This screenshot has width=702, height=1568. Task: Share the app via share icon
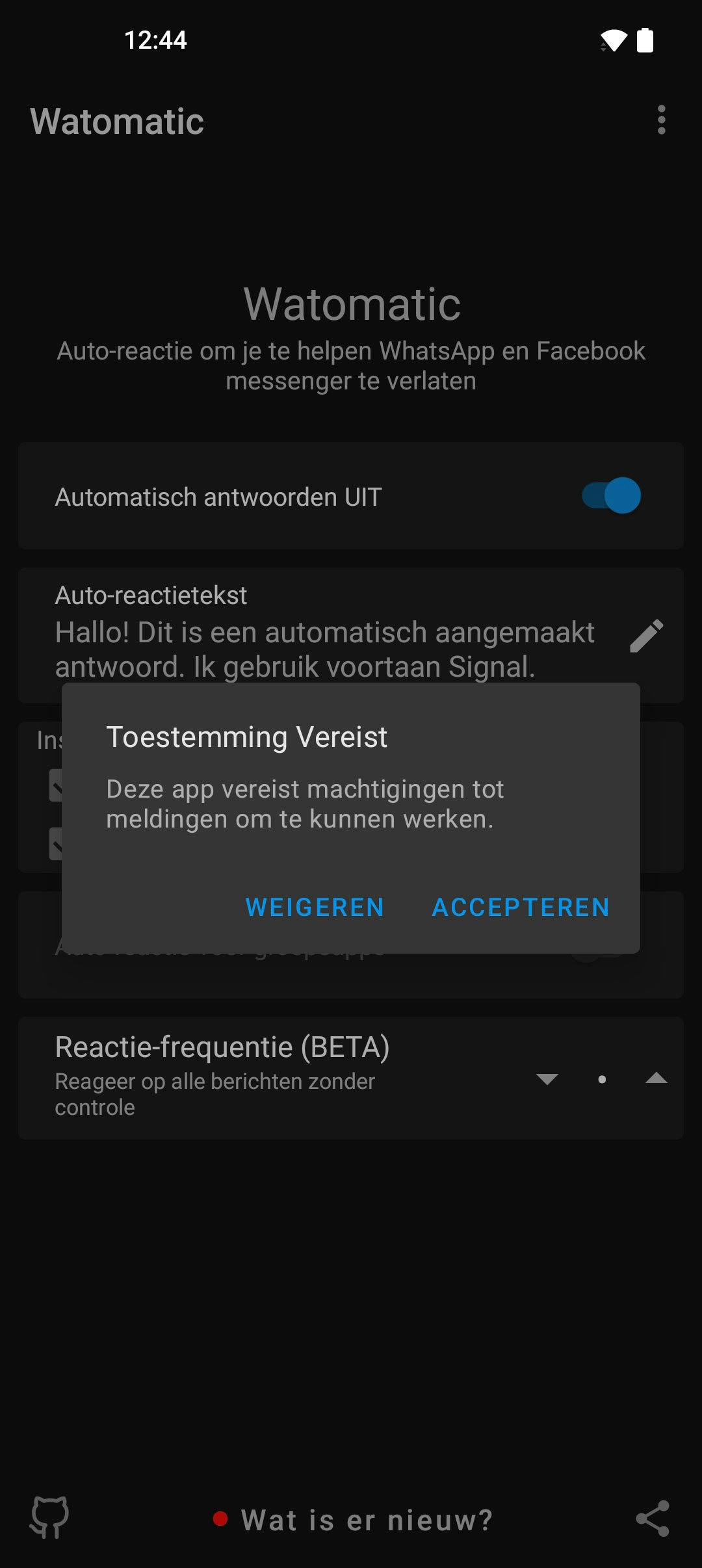652,1519
